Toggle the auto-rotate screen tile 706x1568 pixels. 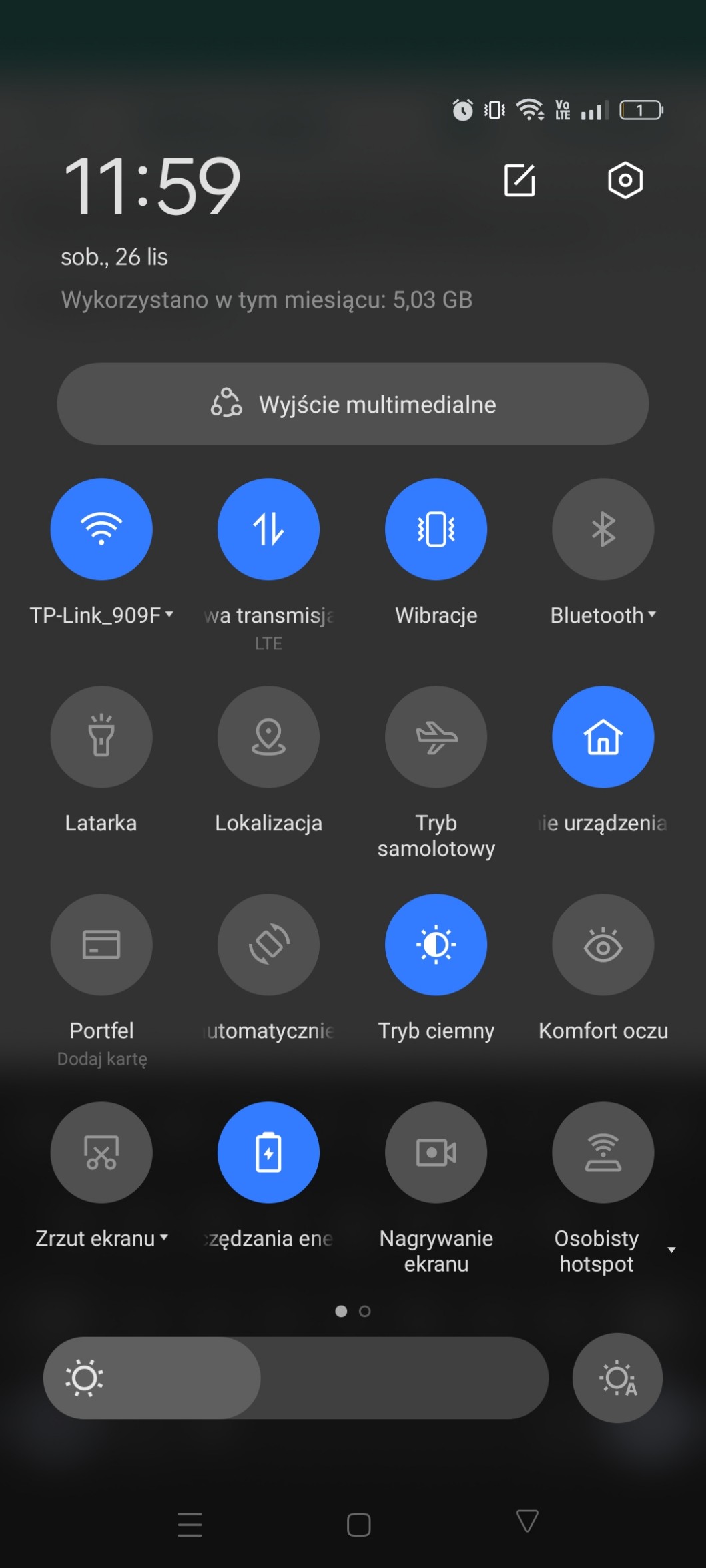click(268, 945)
